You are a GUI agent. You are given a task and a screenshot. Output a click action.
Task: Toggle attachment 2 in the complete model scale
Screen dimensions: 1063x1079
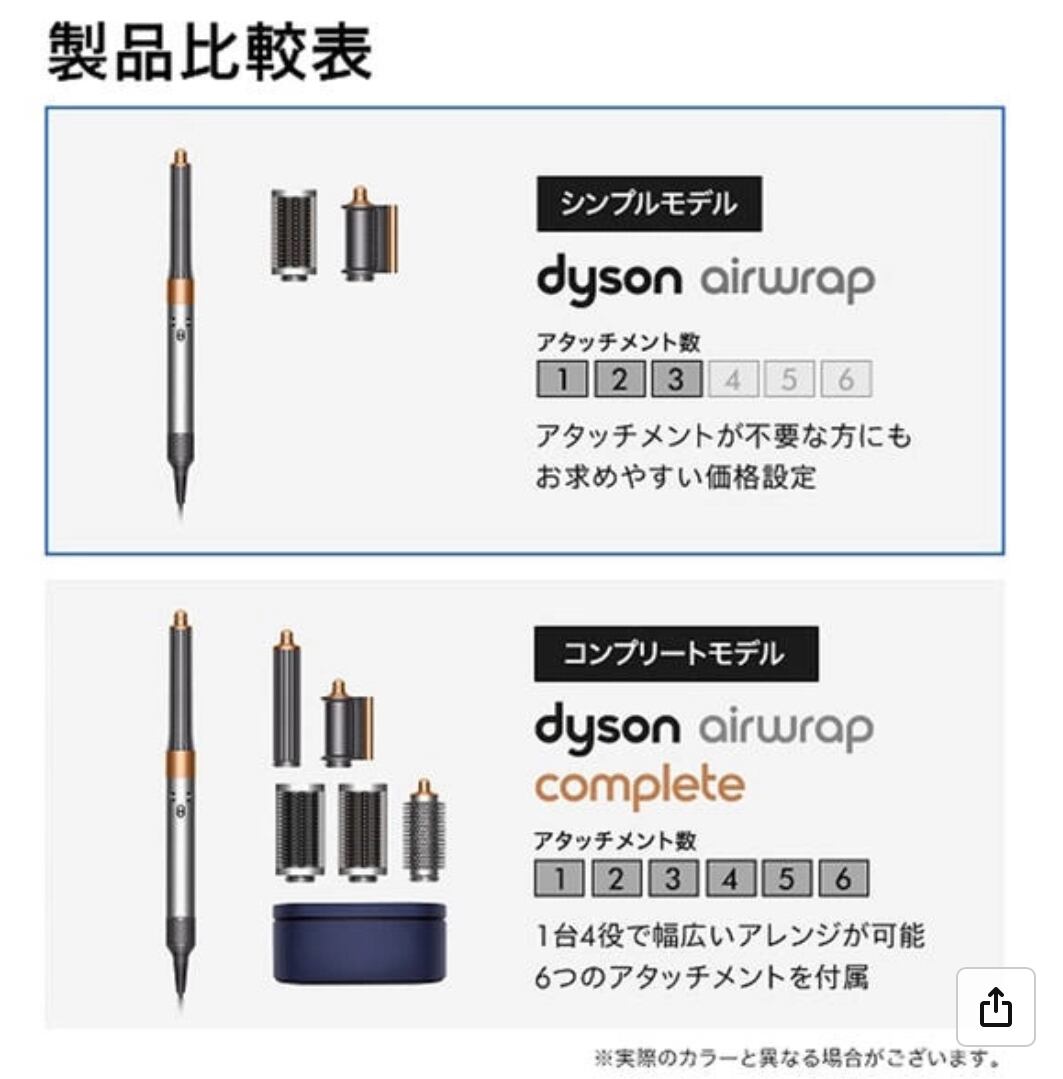click(618, 880)
